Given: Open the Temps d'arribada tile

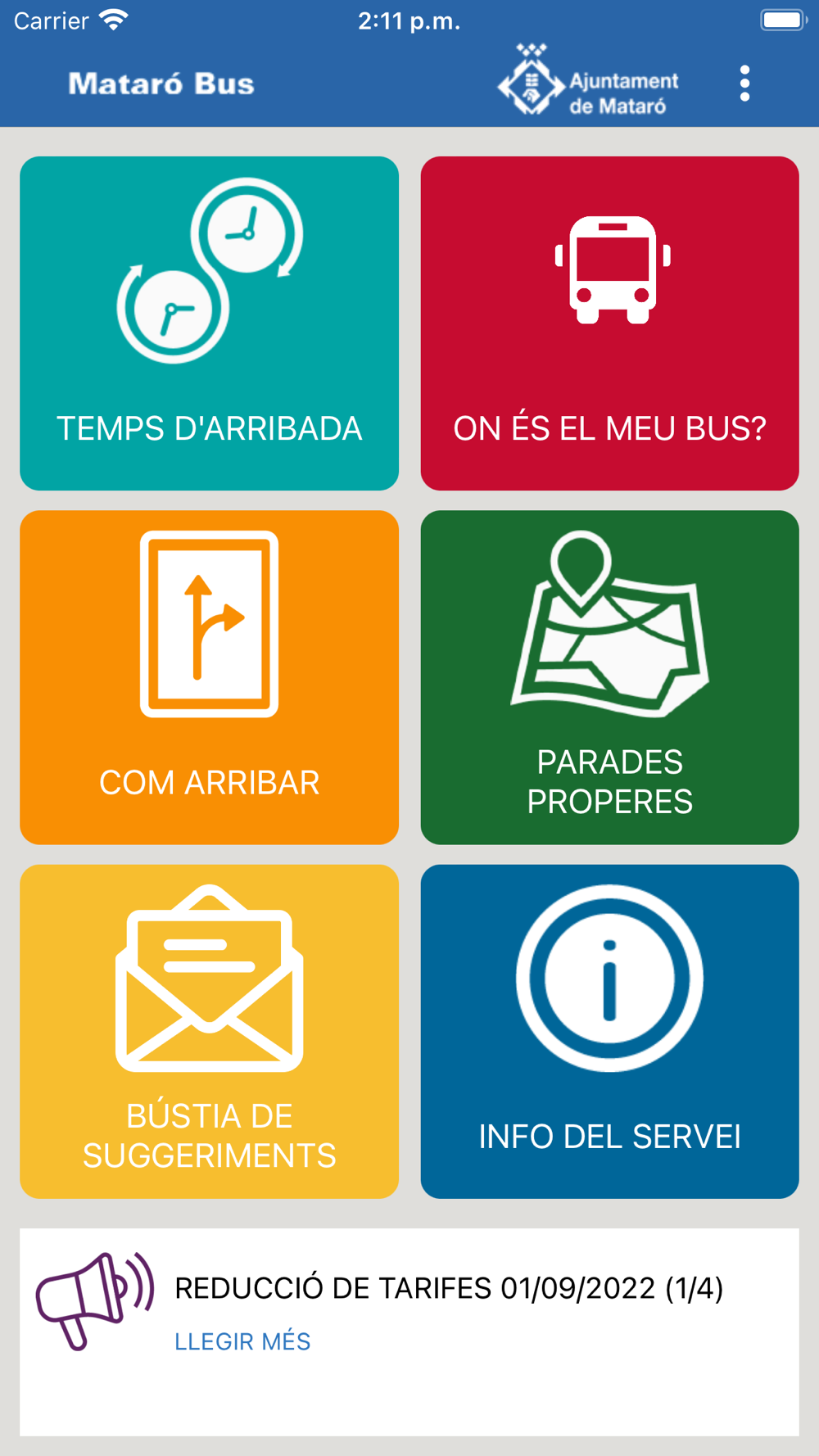Looking at the screenshot, I should point(209,323).
